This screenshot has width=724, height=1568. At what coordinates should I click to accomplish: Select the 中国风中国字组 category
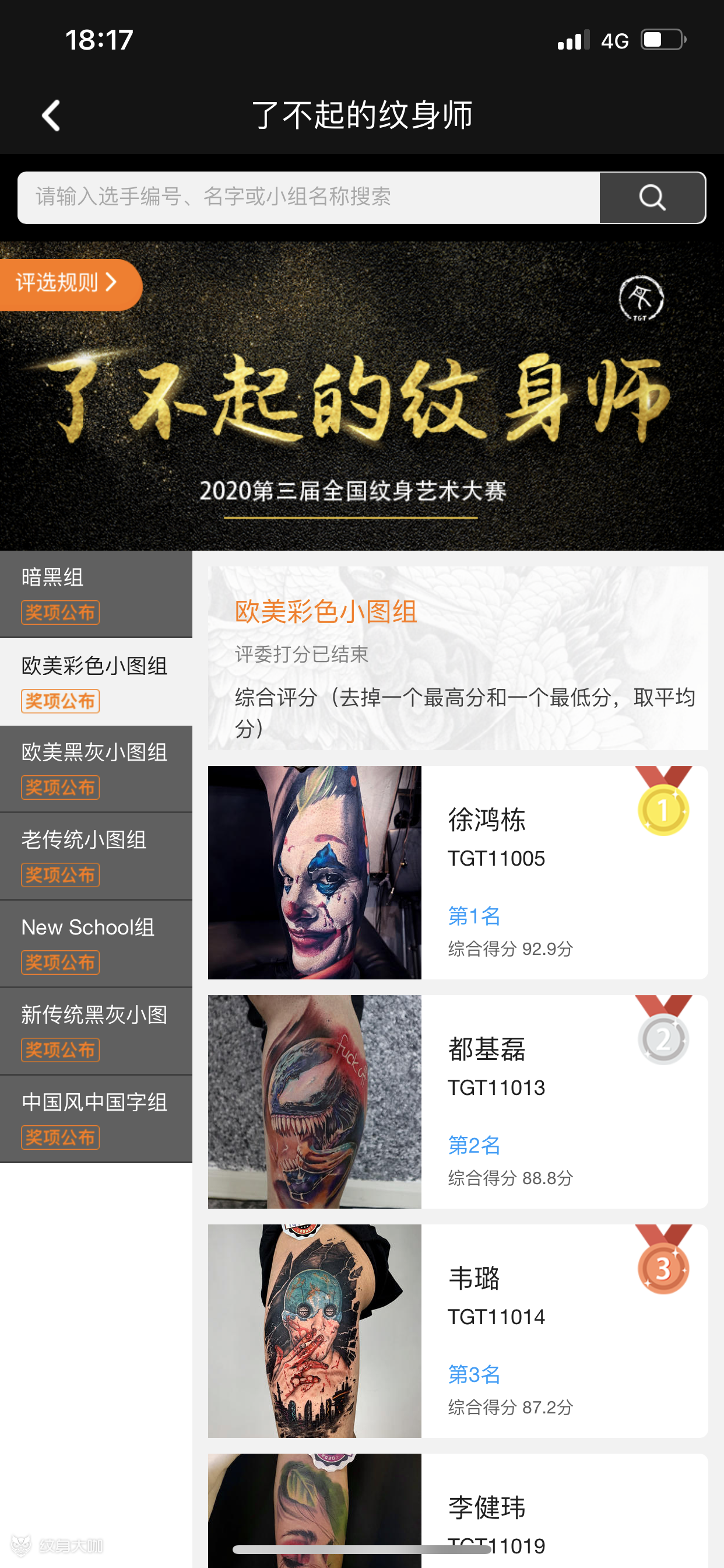pyautogui.click(x=96, y=1118)
